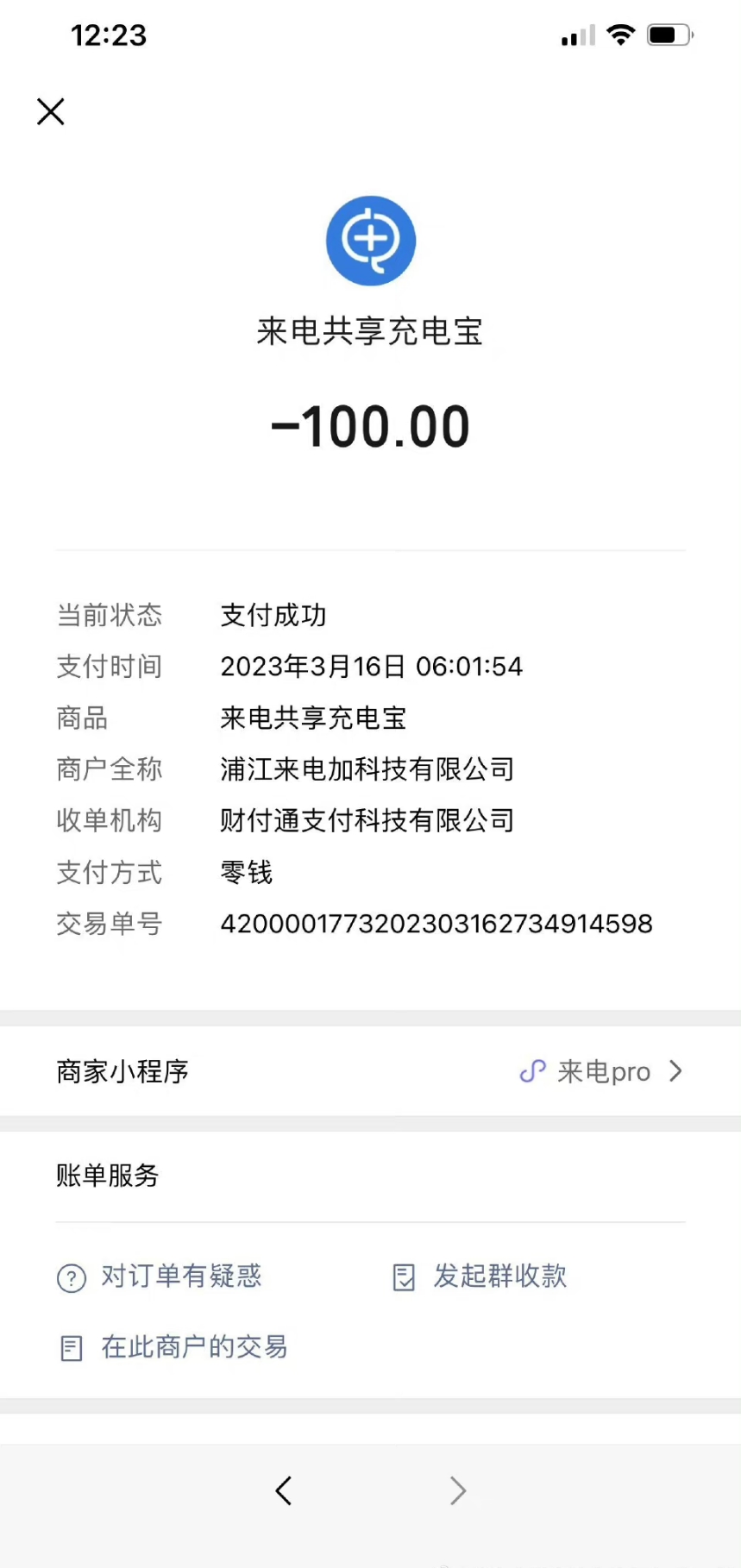Tap the Wi-Fi icon in the status bar

621,34
